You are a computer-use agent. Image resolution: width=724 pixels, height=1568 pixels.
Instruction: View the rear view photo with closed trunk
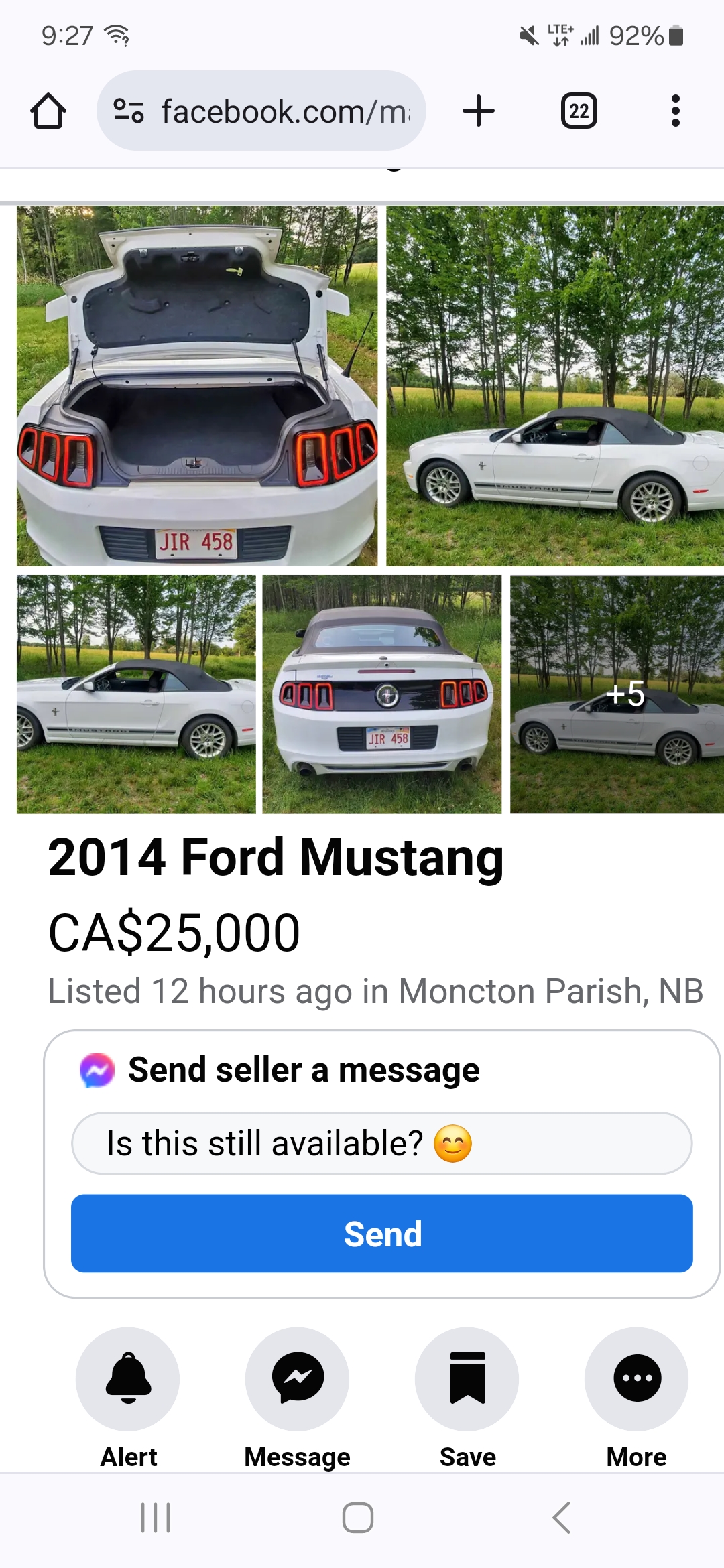pyautogui.click(x=382, y=694)
